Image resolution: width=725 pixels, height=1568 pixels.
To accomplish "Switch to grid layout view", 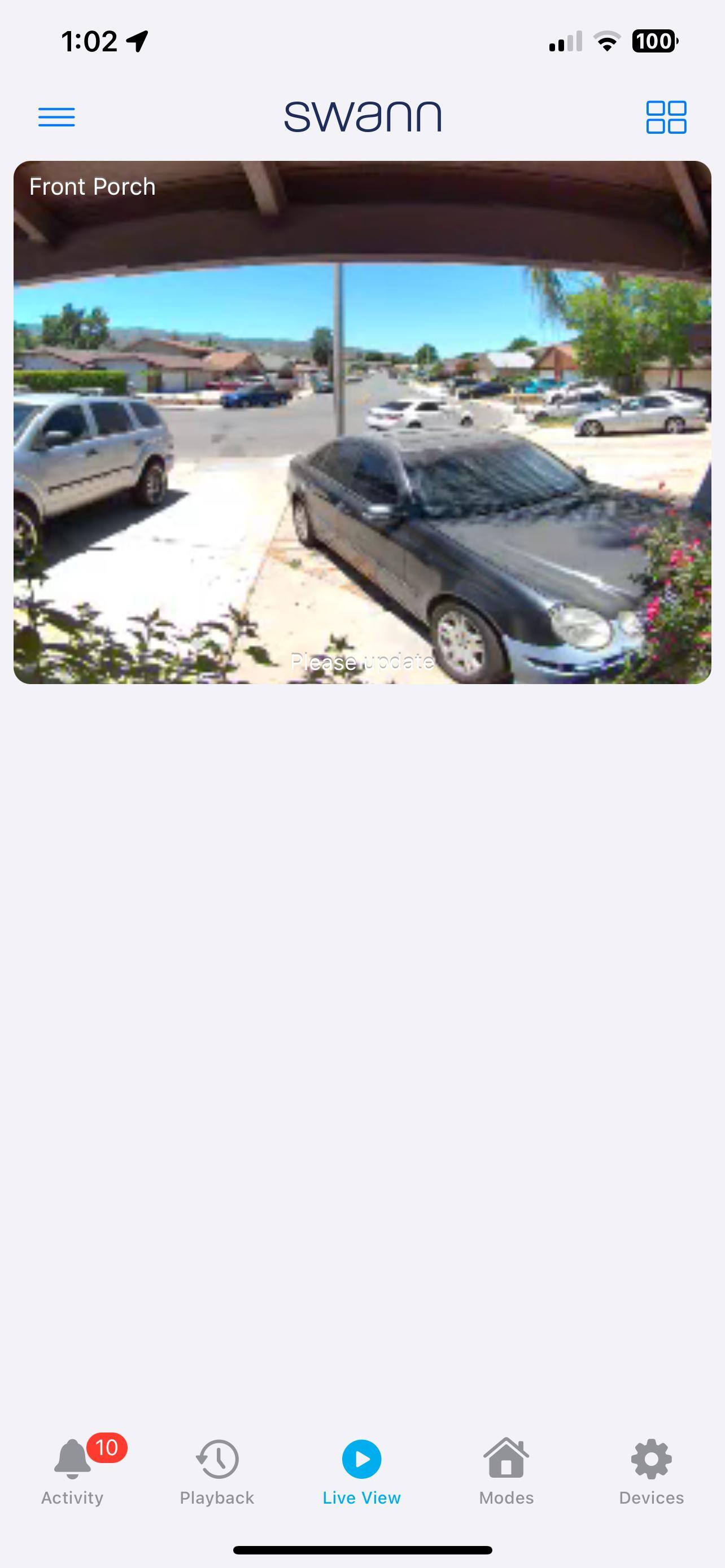I will coord(666,117).
